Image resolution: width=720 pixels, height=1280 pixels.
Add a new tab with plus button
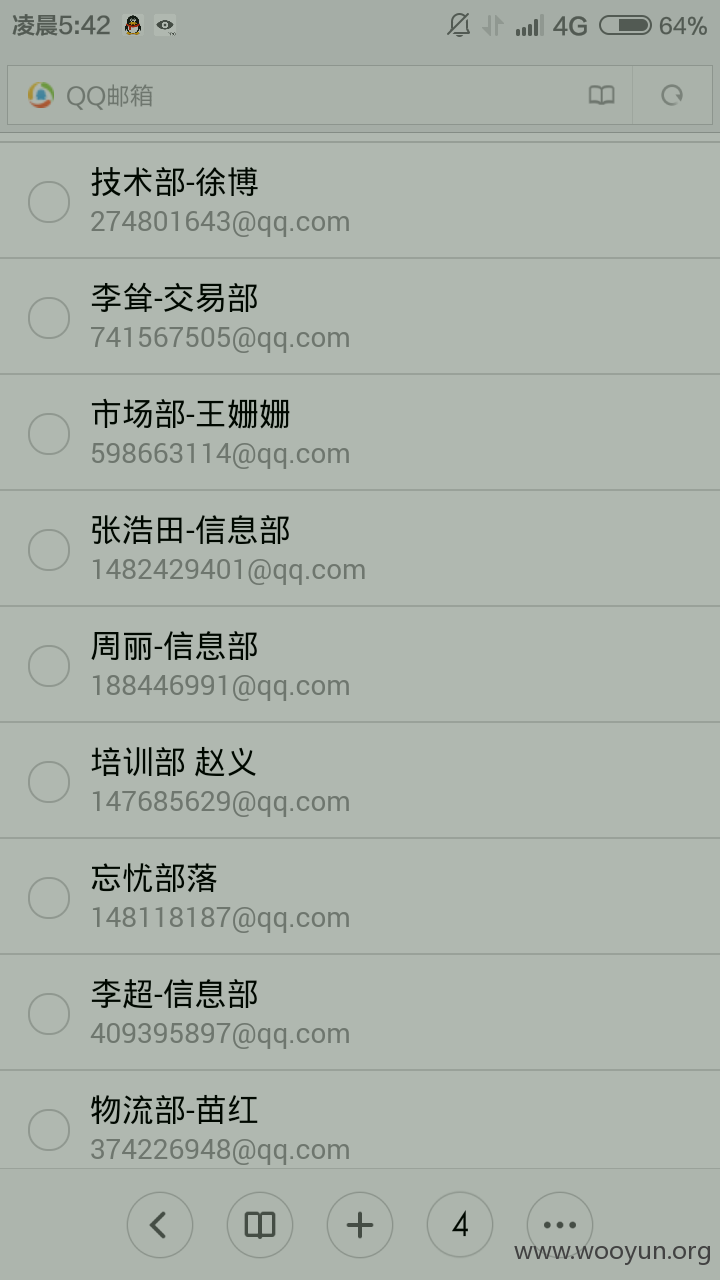point(360,1225)
